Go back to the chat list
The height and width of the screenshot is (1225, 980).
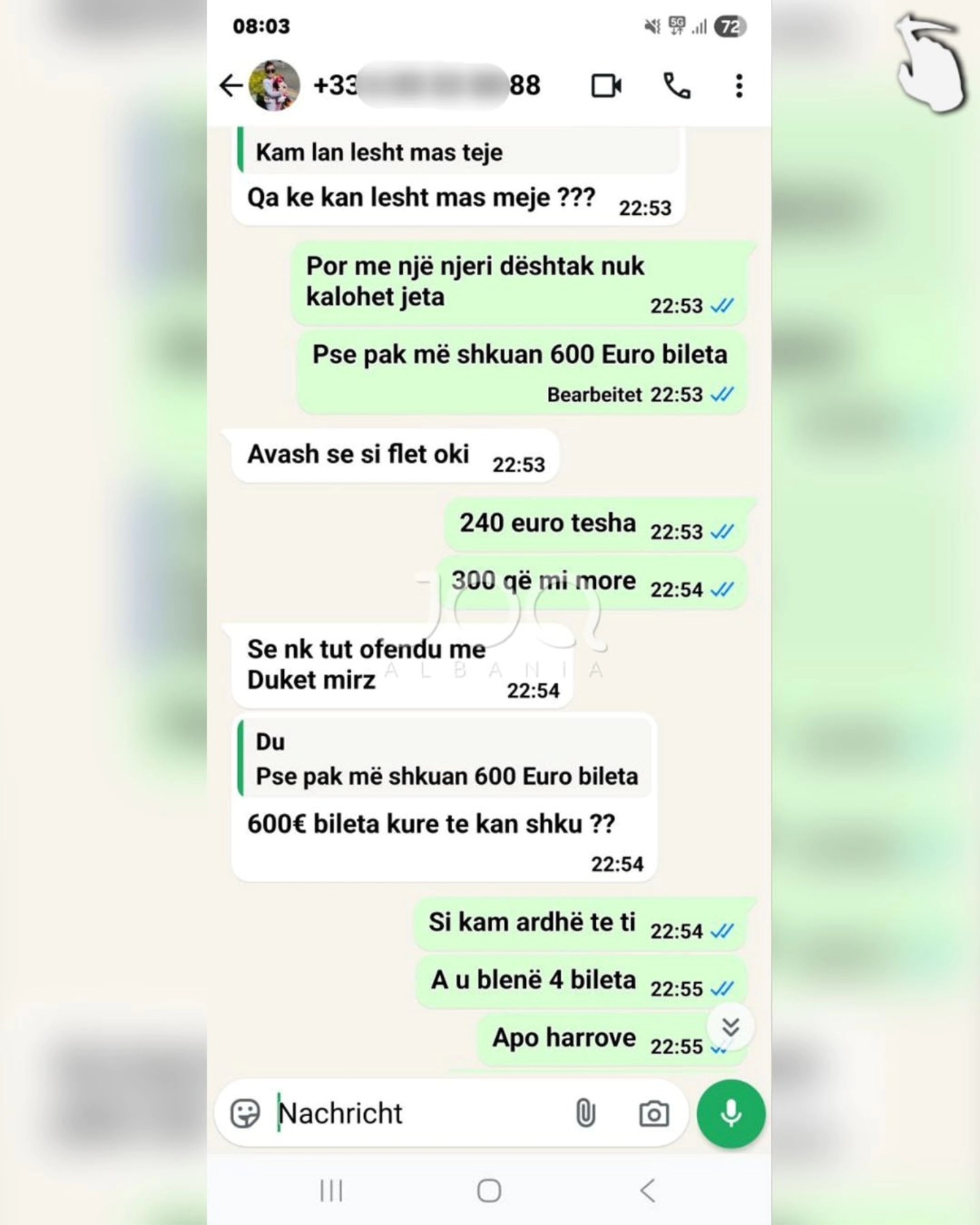tap(231, 86)
